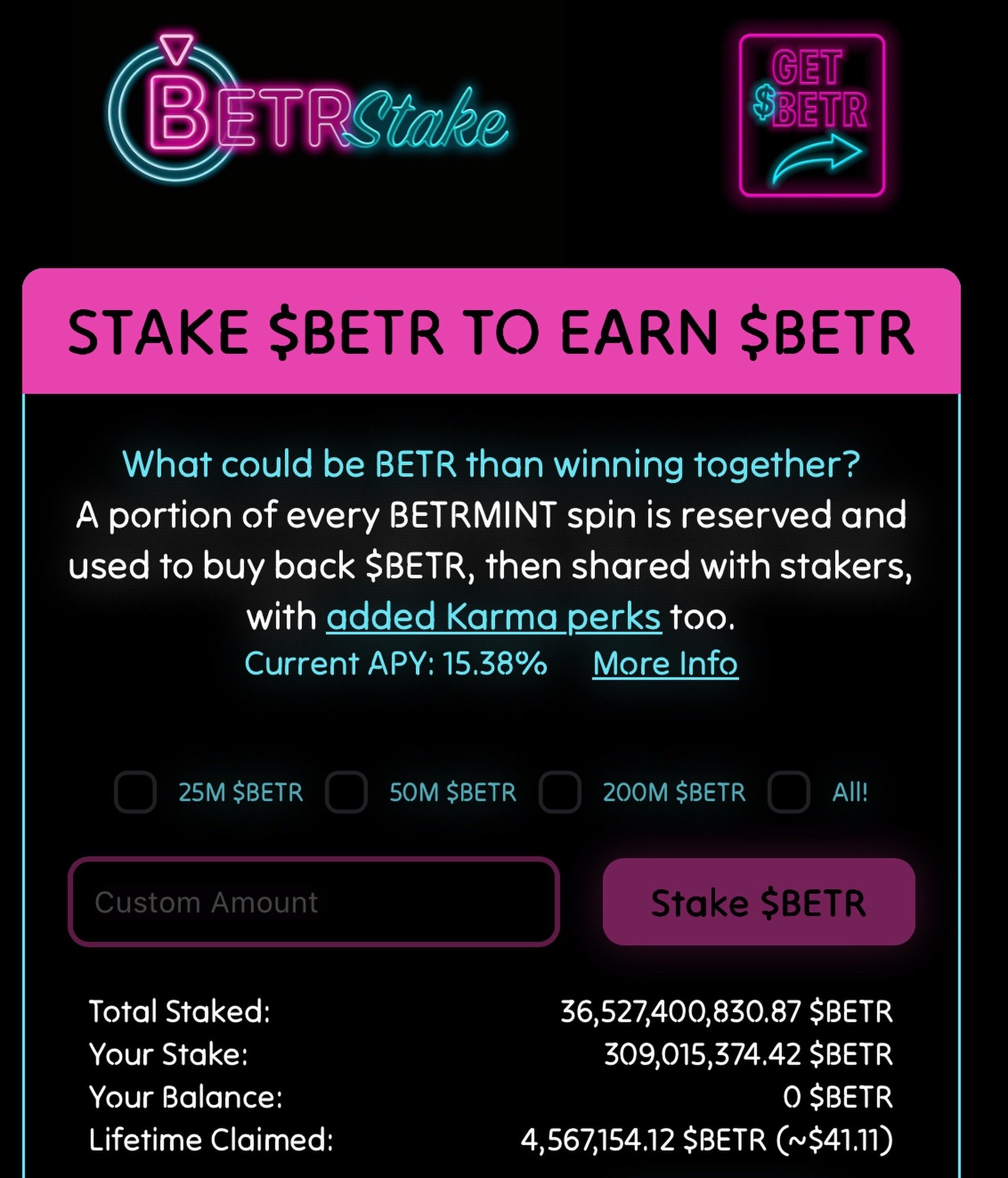Tap the Stake $BETR button
Image resolution: width=1008 pixels, height=1178 pixels.
pyautogui.click(x=758, y=902)
